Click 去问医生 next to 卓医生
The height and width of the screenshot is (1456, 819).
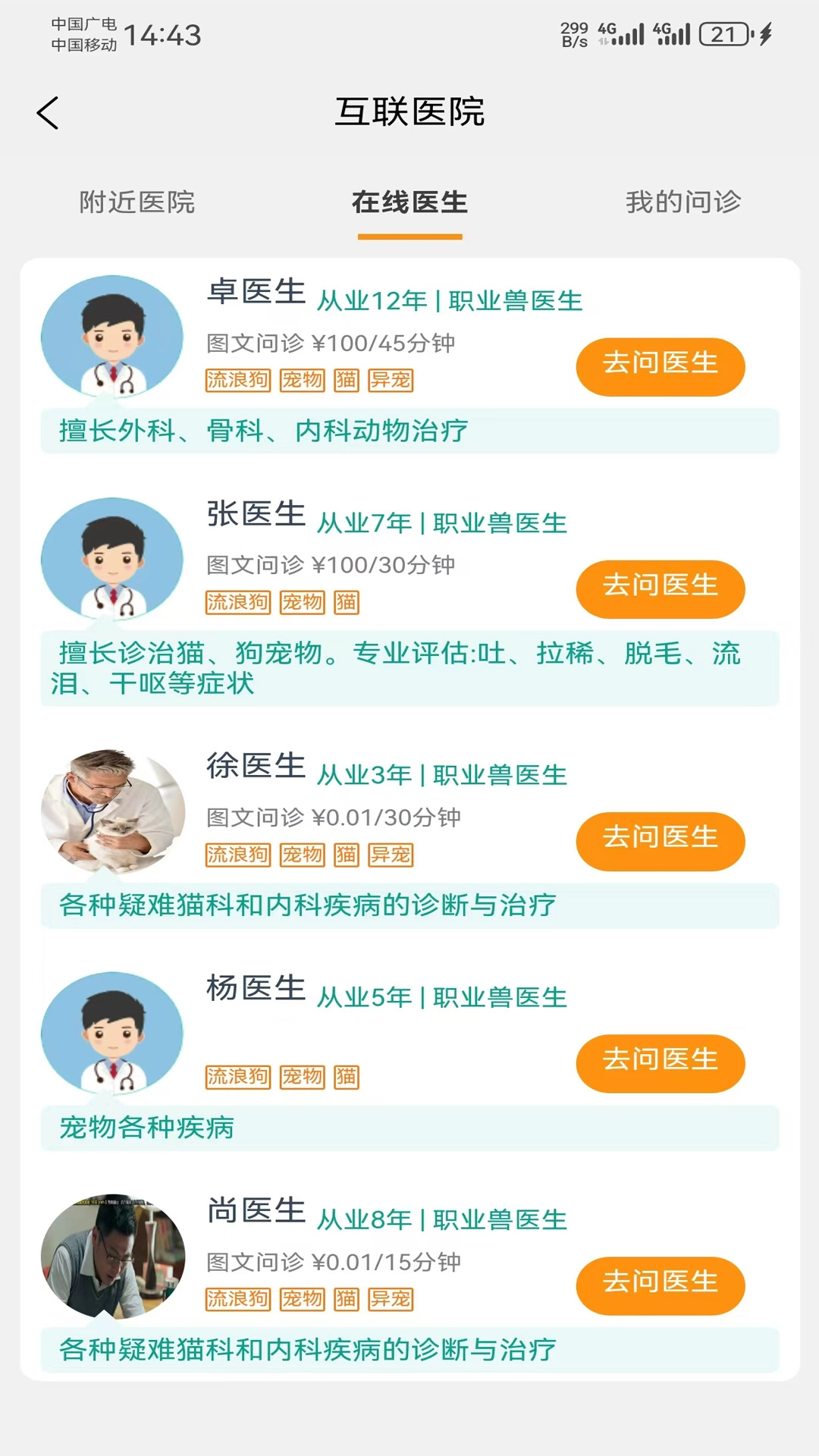pos(659,366)
